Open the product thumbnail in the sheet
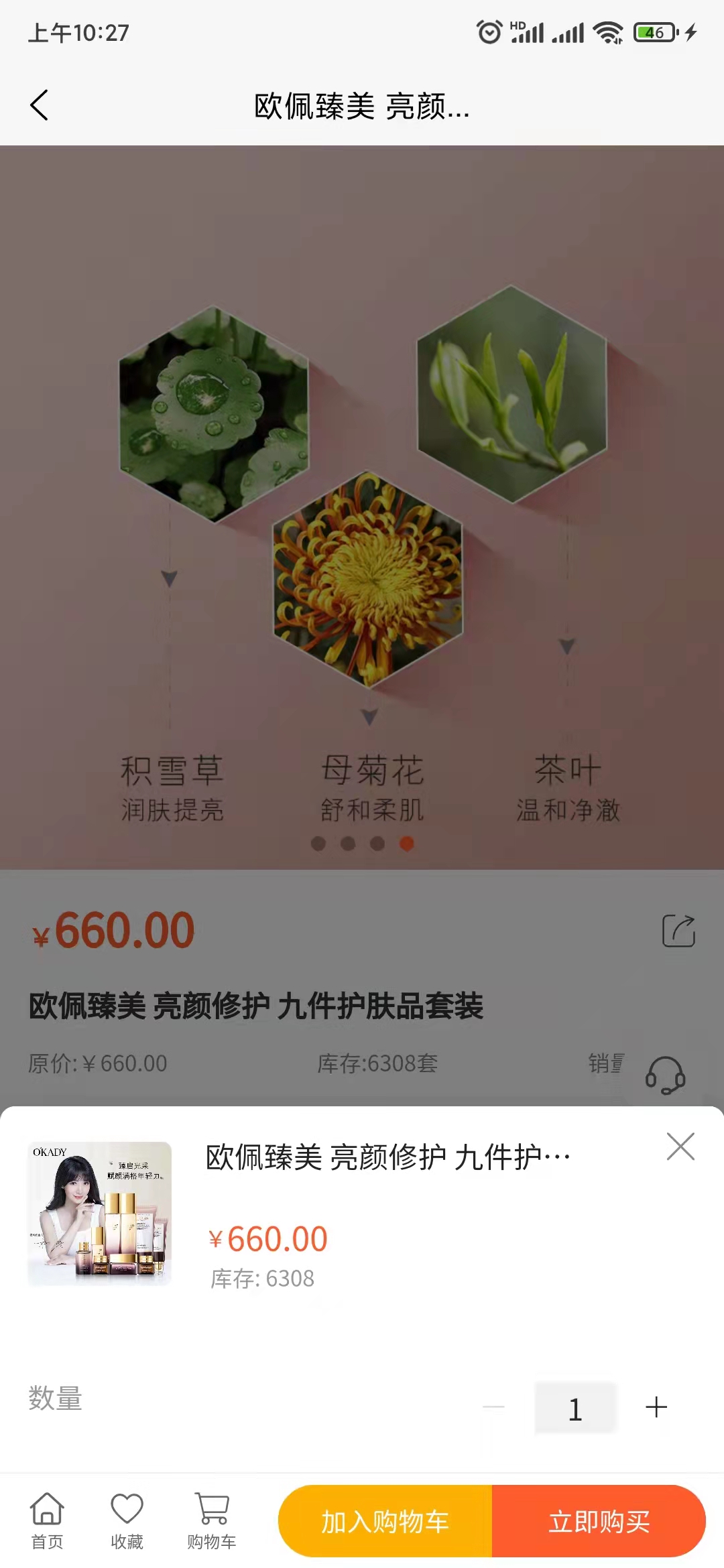Viewport: 724px width, 1568px height. [100, 1213]
